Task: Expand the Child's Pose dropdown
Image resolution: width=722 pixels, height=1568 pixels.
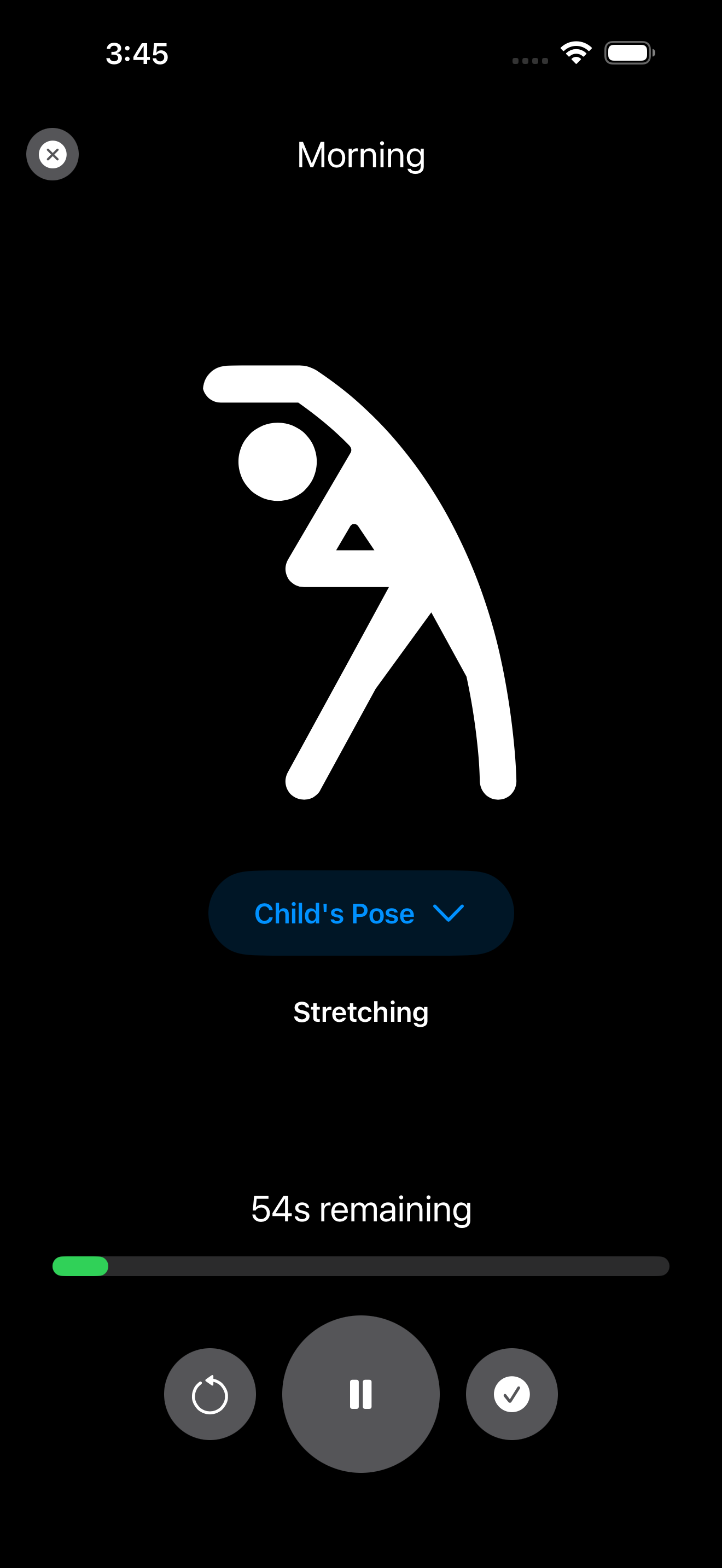Action: click(x=360, y=913)
